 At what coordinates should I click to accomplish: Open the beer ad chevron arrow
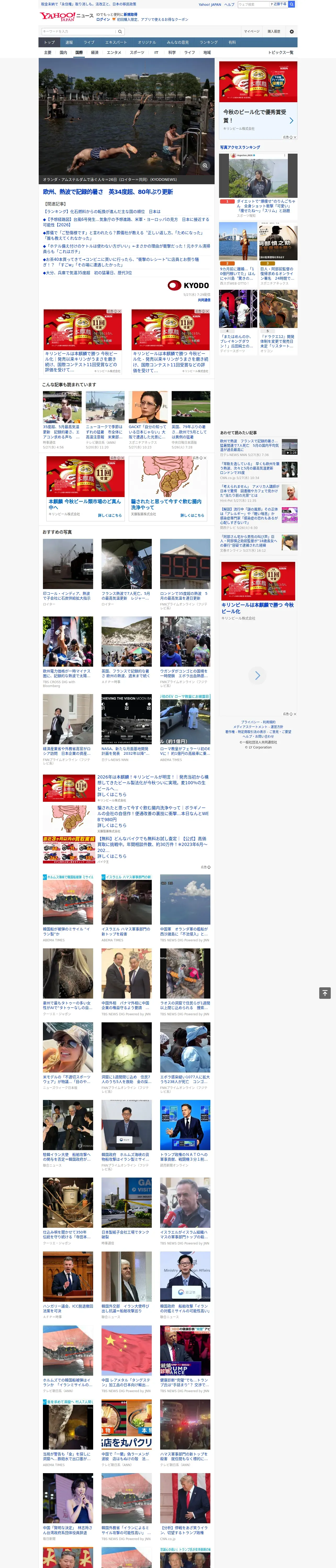(257, 675)
